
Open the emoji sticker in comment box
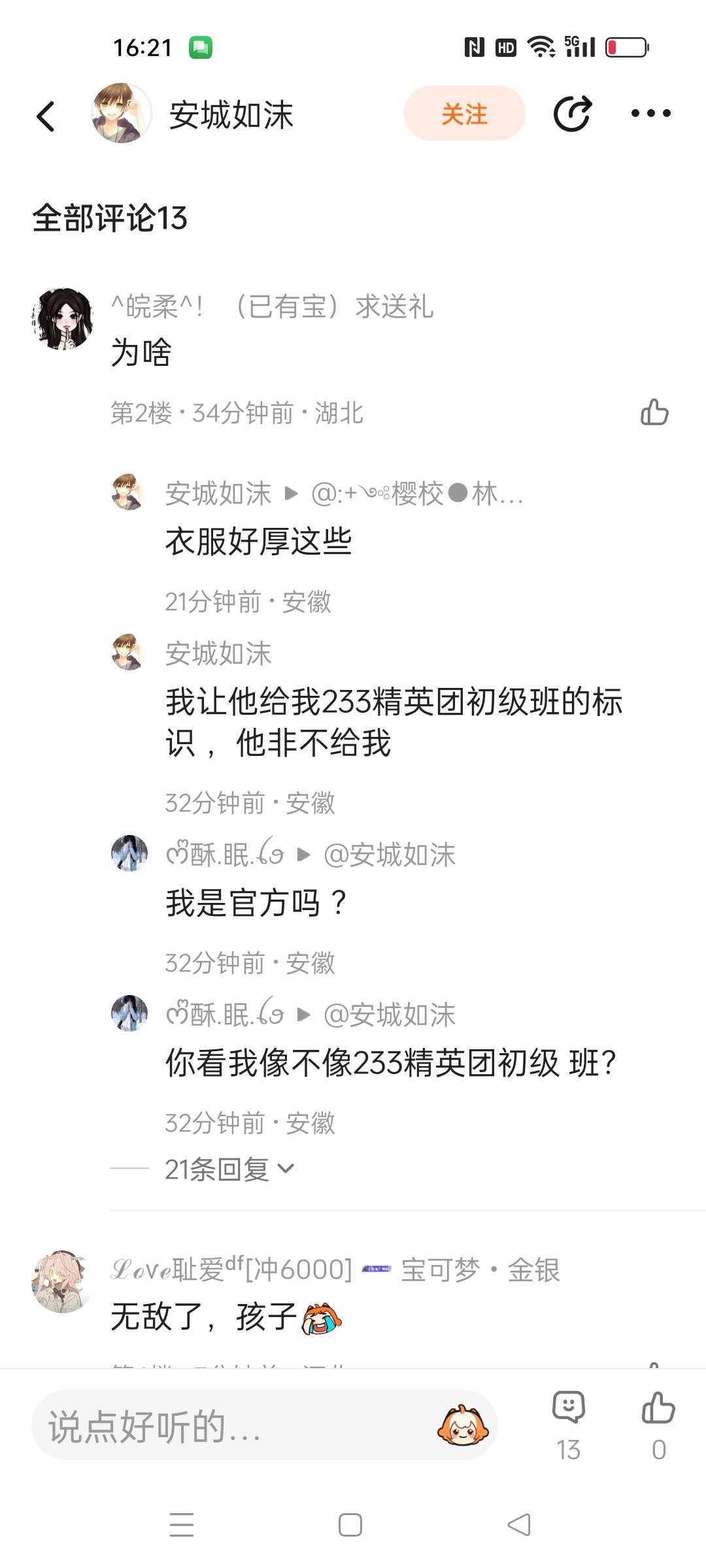pyautogui.click(x=463, y=1426)
